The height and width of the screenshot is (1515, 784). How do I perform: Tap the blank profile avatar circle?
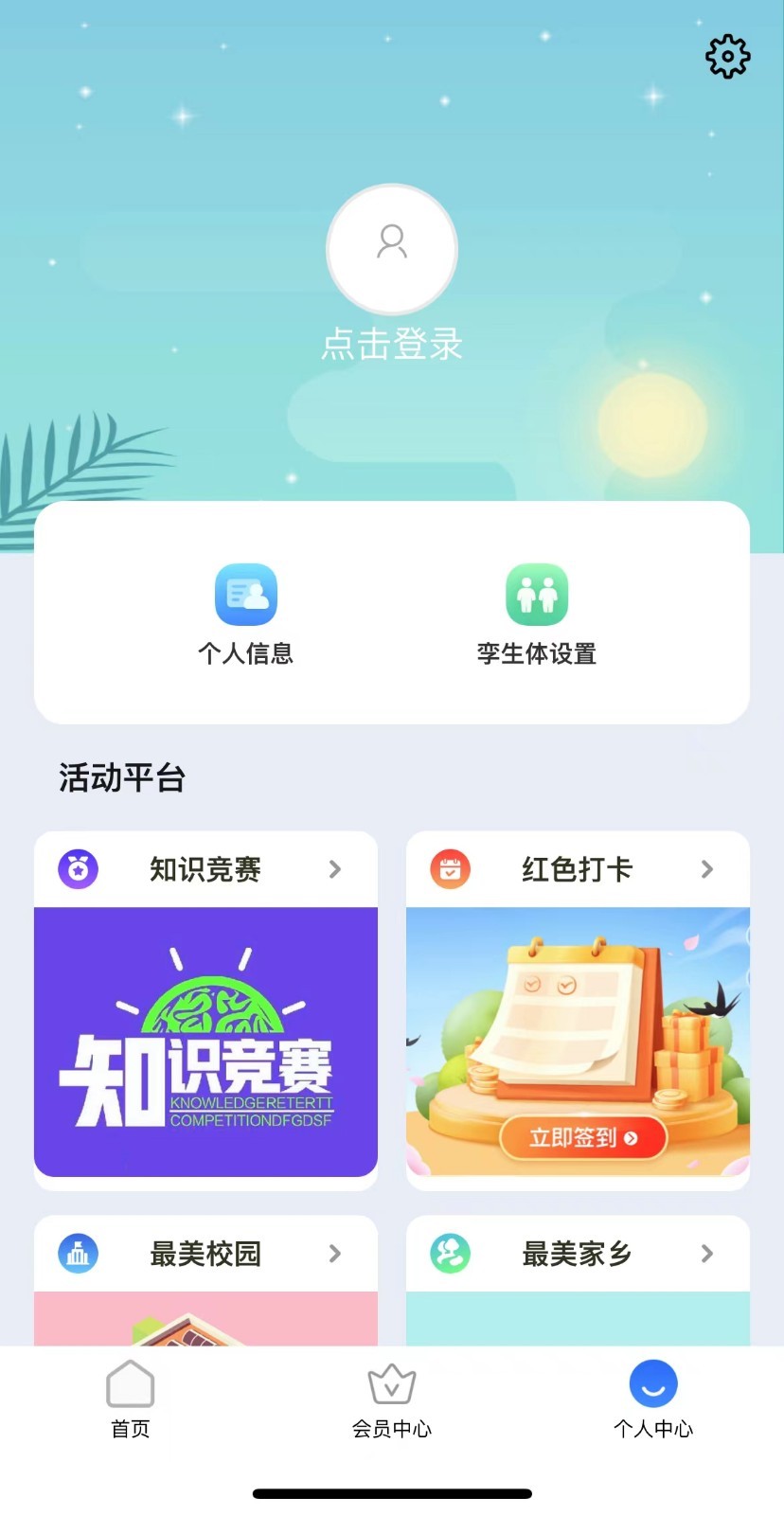(x=391, y=248)
